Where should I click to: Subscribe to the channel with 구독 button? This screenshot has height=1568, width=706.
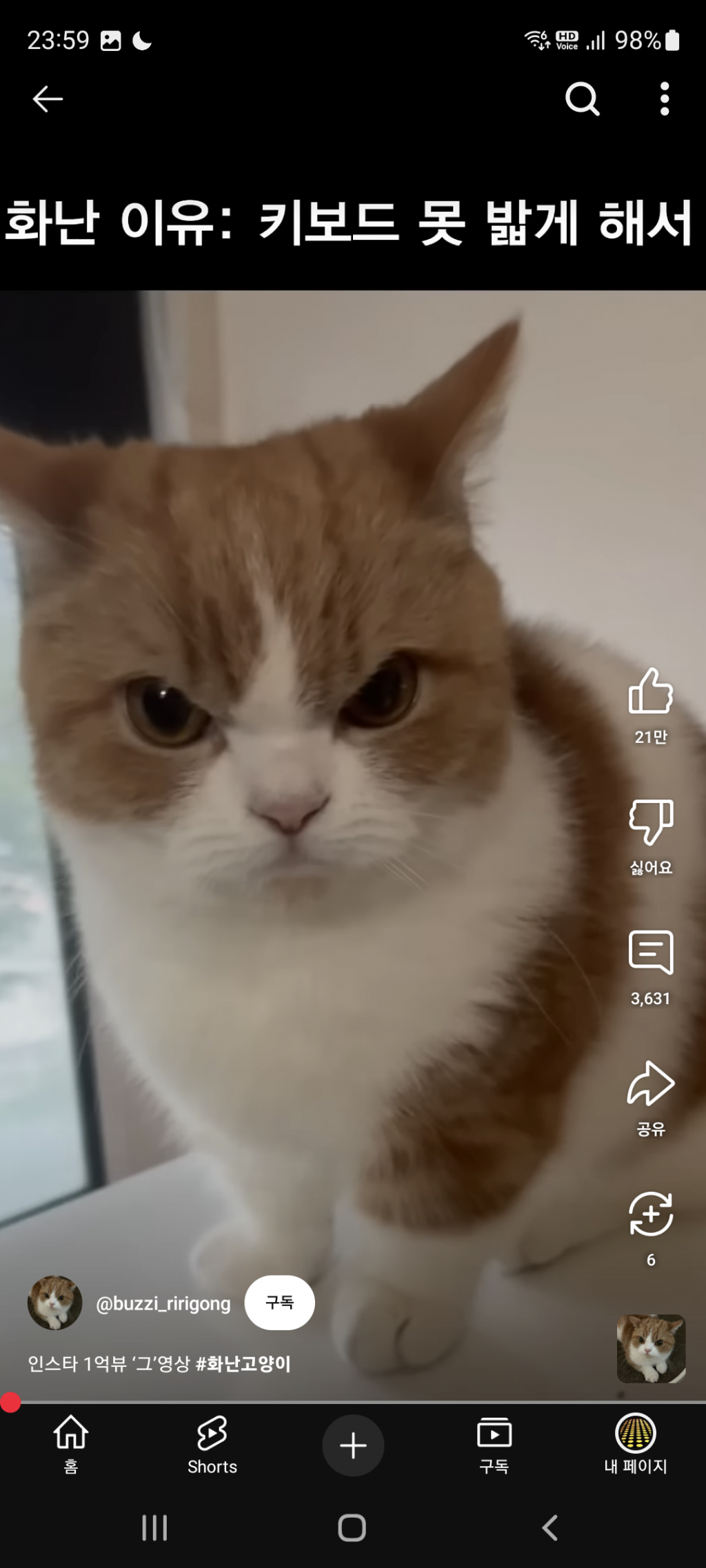click(279, 1303)
